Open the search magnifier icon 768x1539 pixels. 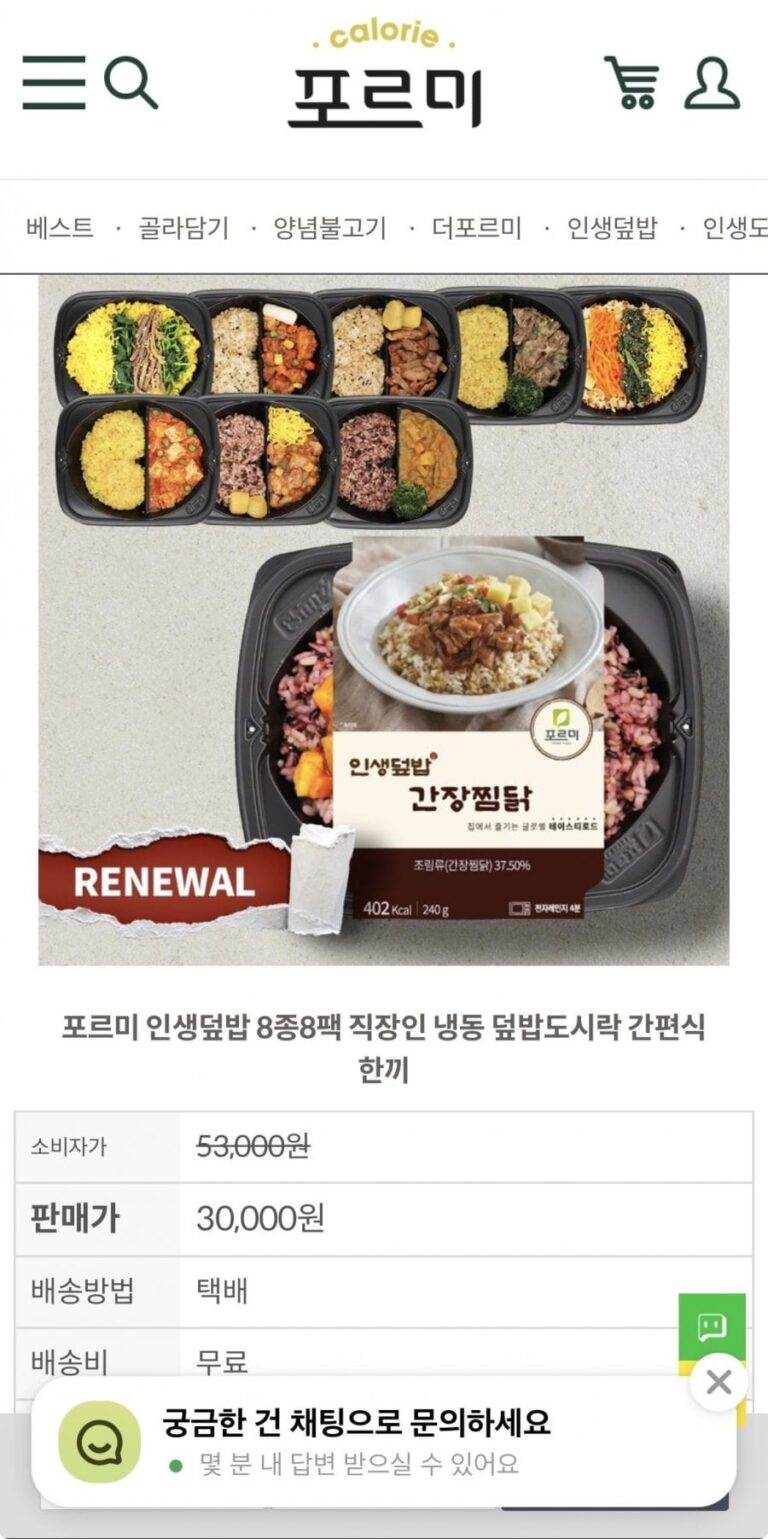click(x=131, y=82)
